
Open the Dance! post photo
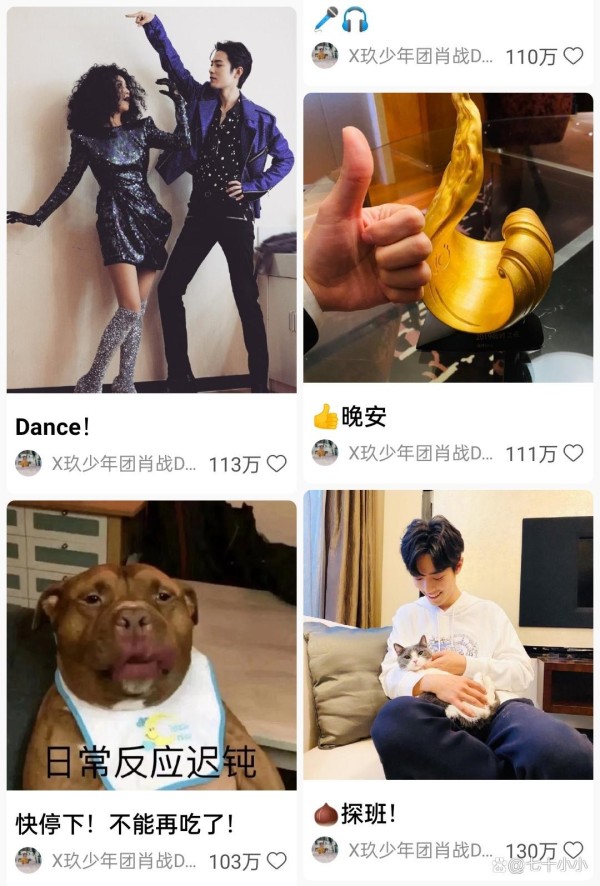[x=151, y=200]
